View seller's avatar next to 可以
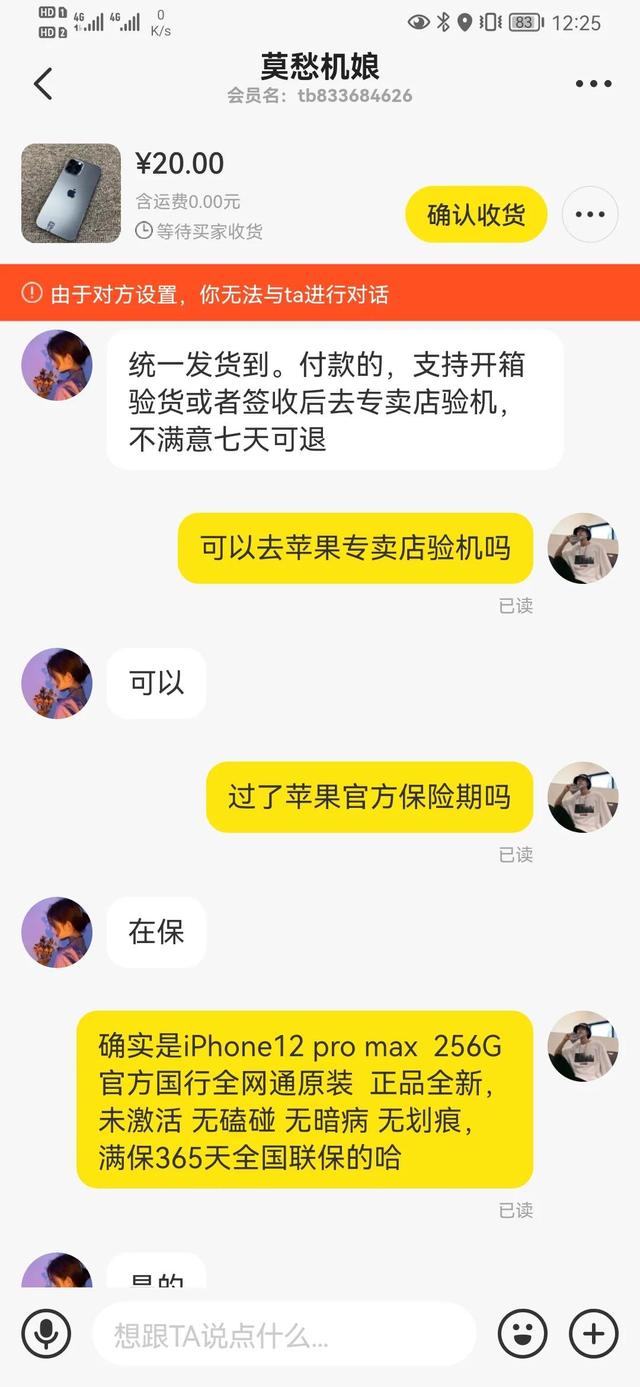Screen dimensions: 640x1387 57,683
